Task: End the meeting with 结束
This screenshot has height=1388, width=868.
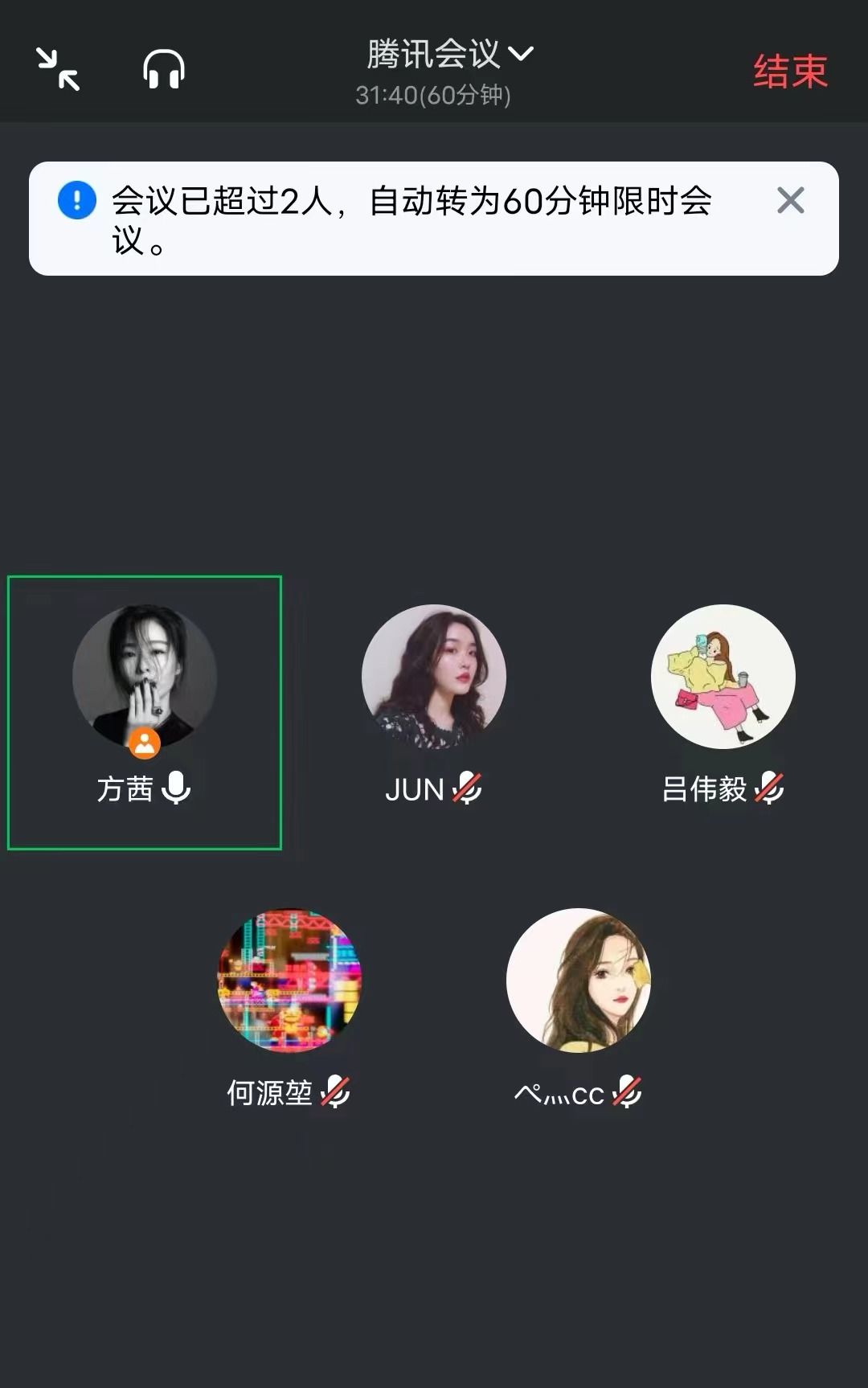Action: (789, 72)
